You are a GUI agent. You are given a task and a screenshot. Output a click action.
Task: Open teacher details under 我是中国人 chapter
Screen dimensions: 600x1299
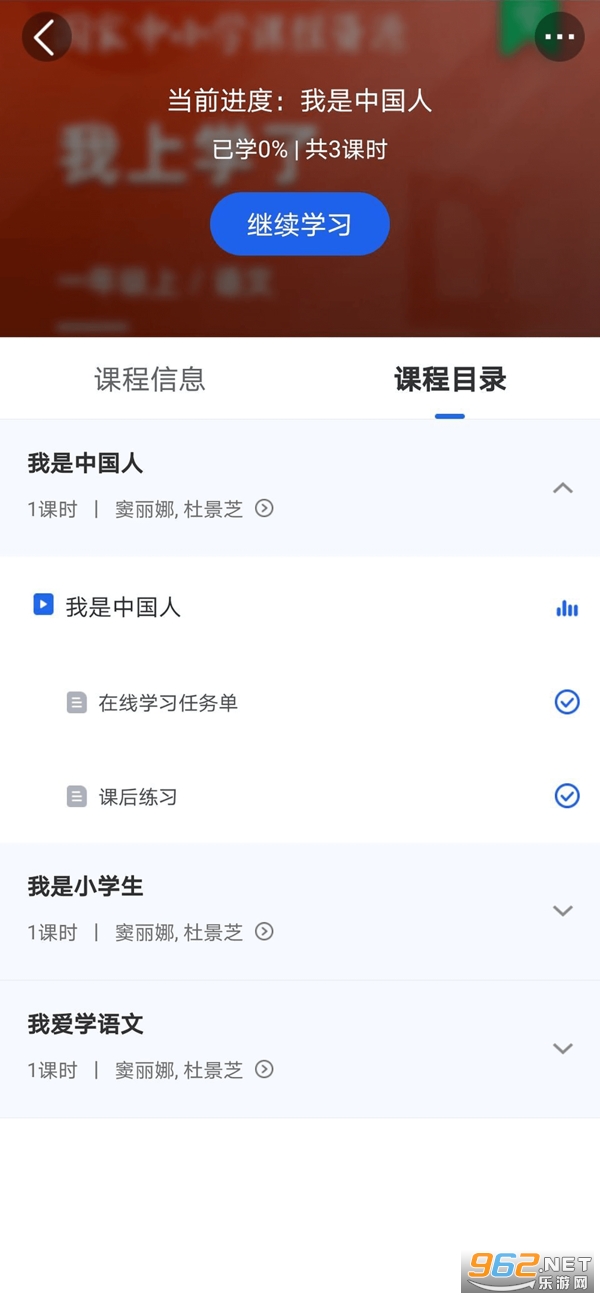click(264, 508)
